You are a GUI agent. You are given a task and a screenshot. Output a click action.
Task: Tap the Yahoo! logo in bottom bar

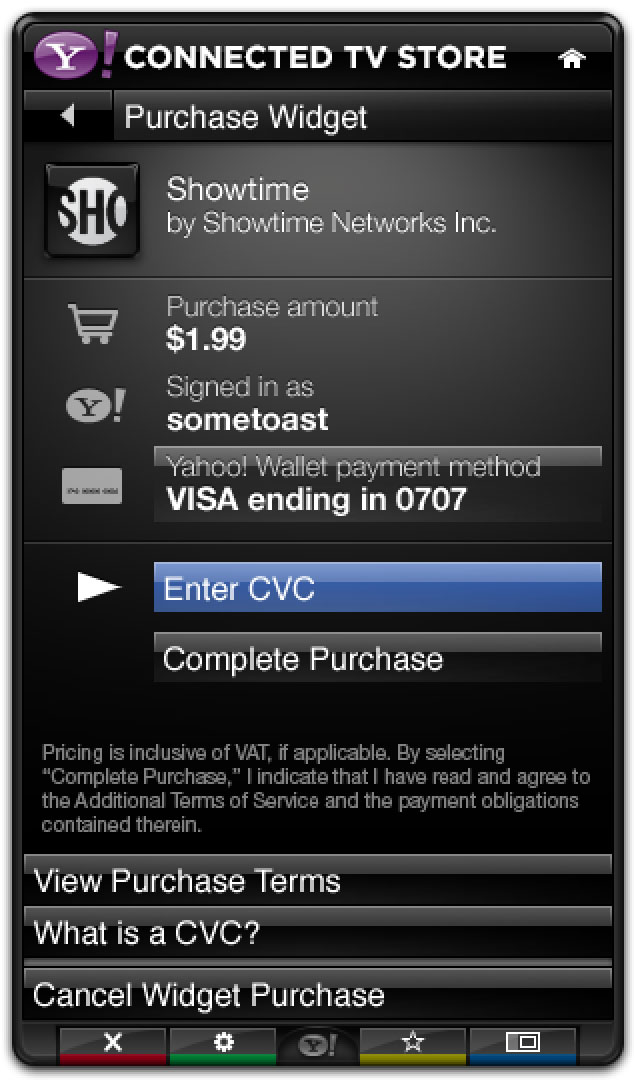coord(317,1045)
